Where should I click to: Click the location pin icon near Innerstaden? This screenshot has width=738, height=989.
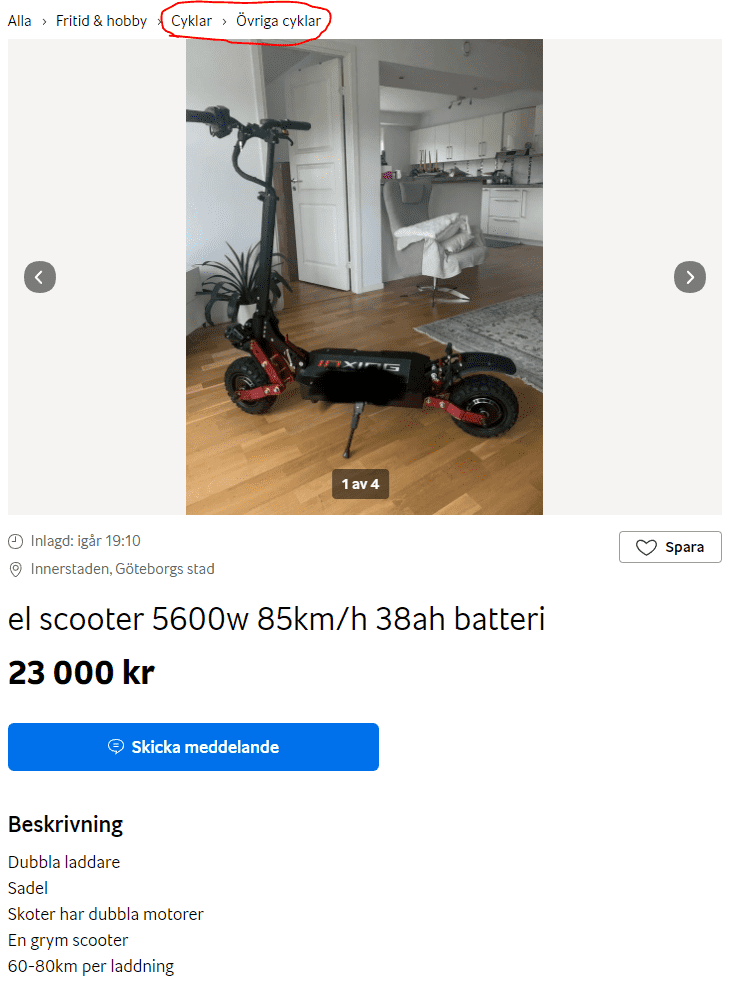[x=14, y=568]
